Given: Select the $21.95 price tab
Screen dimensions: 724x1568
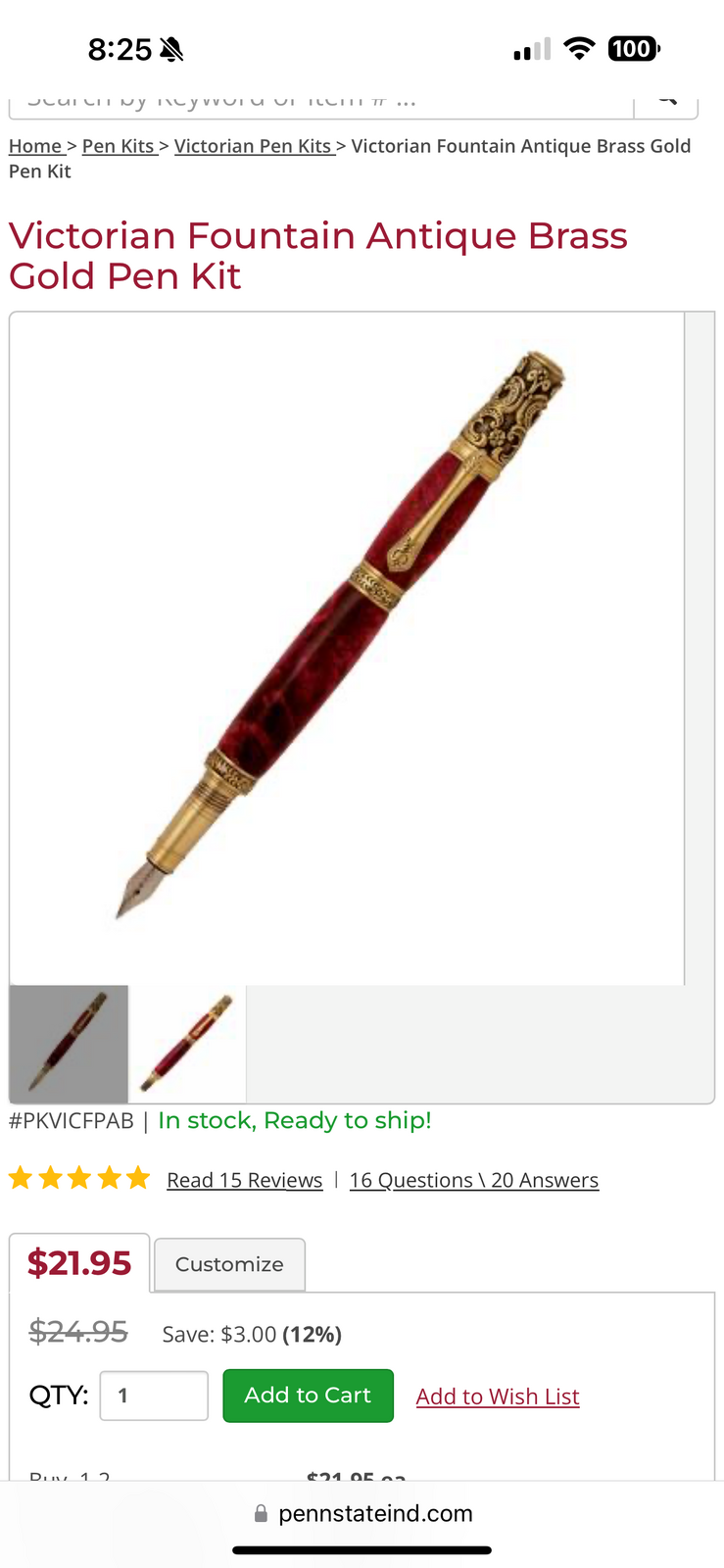Looking at the screenshot, I should pos(79,1263).
